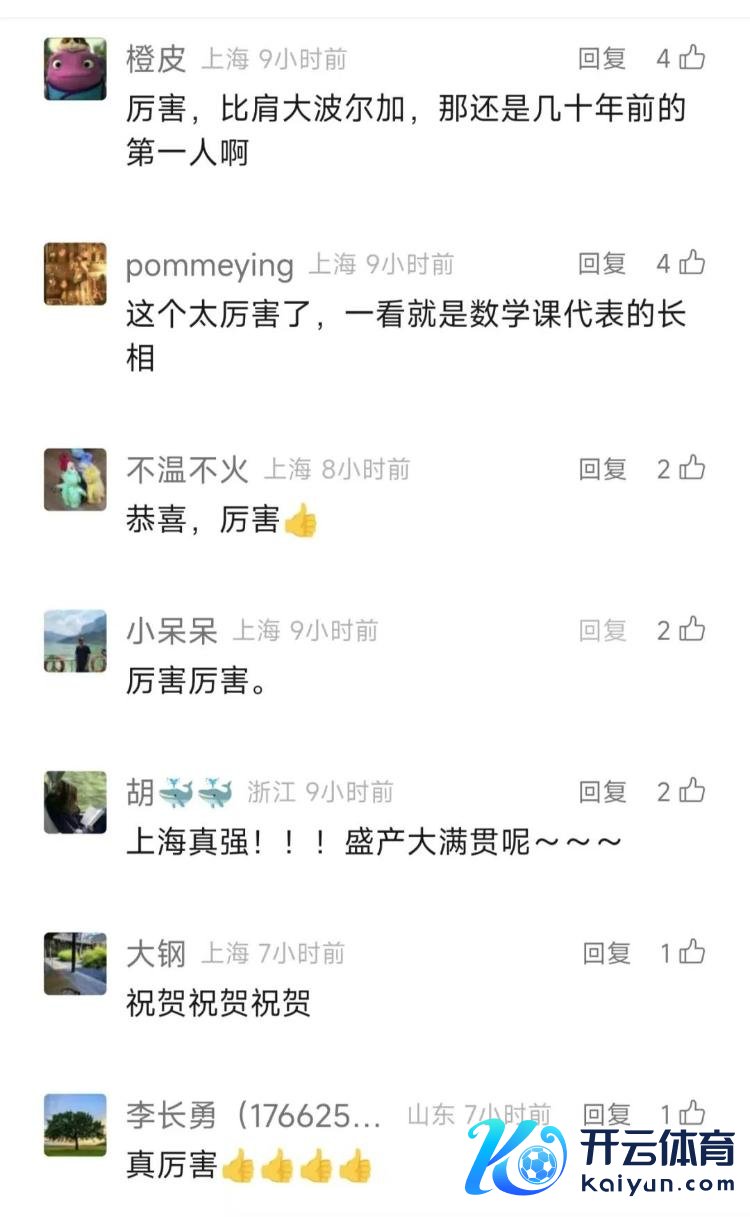Reply to pommeying's comment
The image size is (750, 1217).
[x=602, y=264]
